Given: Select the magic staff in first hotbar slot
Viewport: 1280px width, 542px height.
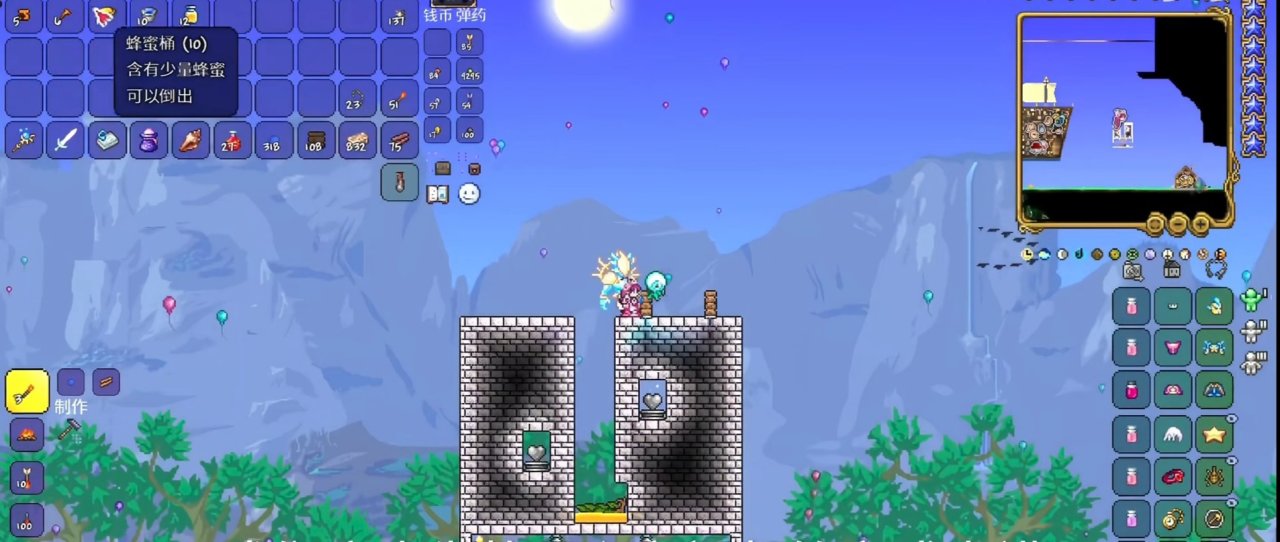Looking at the screenshot, I should 23,141.
